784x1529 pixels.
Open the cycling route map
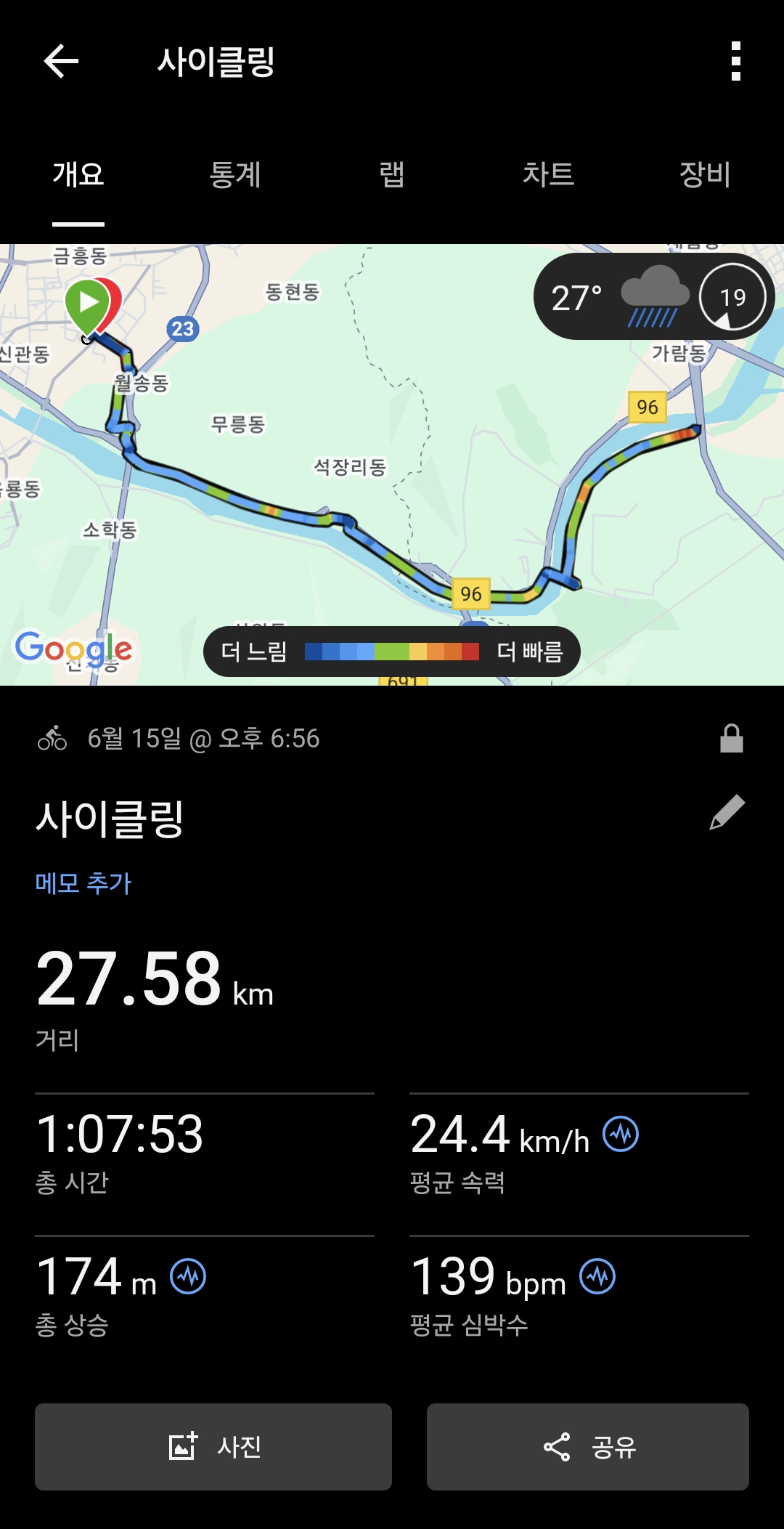392,465
